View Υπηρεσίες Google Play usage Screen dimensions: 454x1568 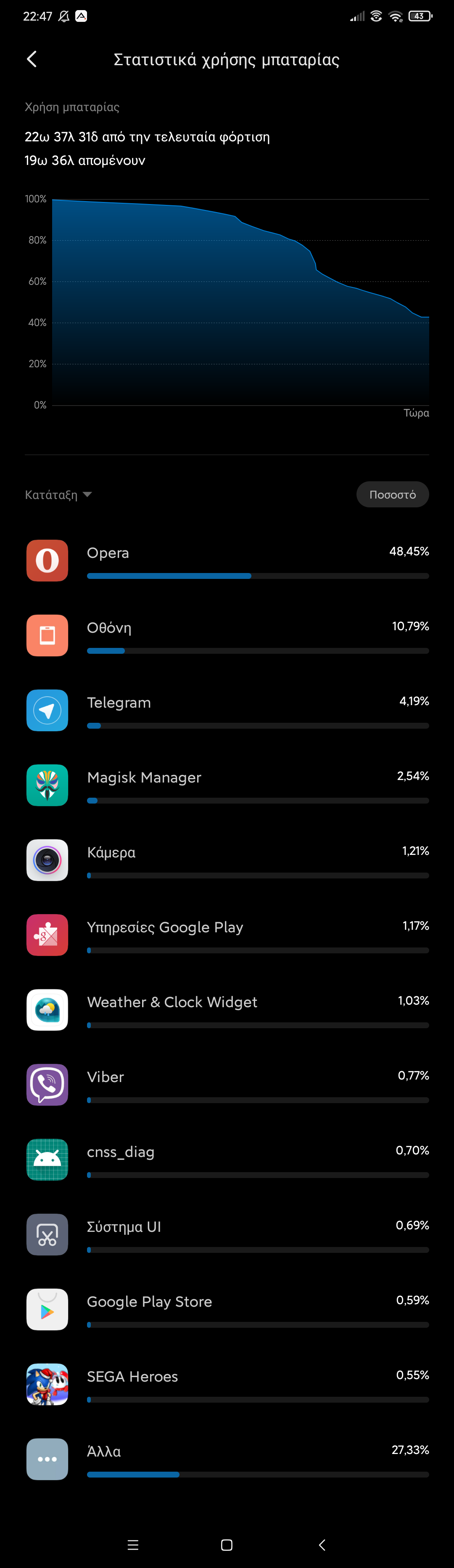[227, 935]
